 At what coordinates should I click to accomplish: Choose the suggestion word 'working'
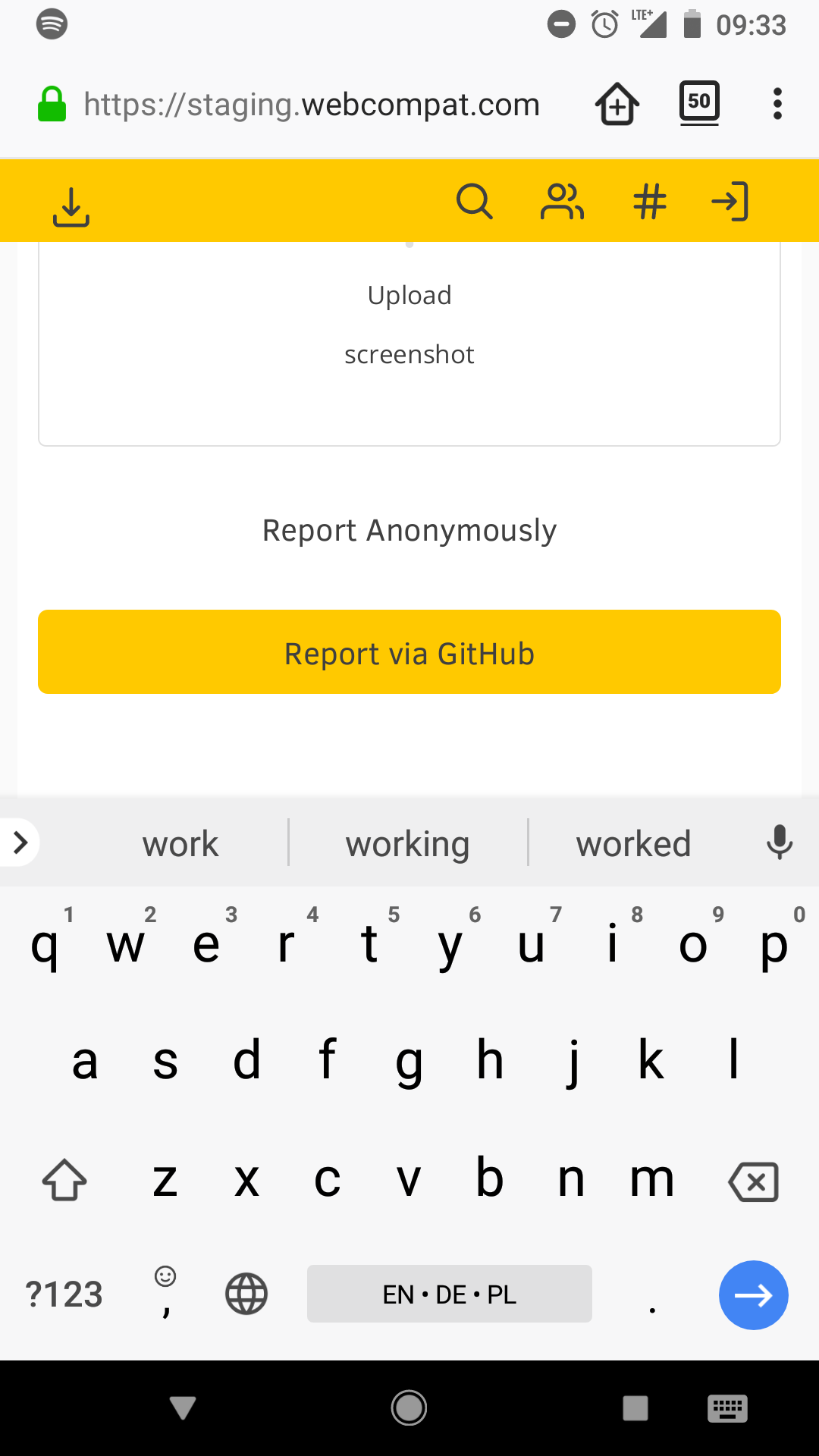(x=407, y=843)
